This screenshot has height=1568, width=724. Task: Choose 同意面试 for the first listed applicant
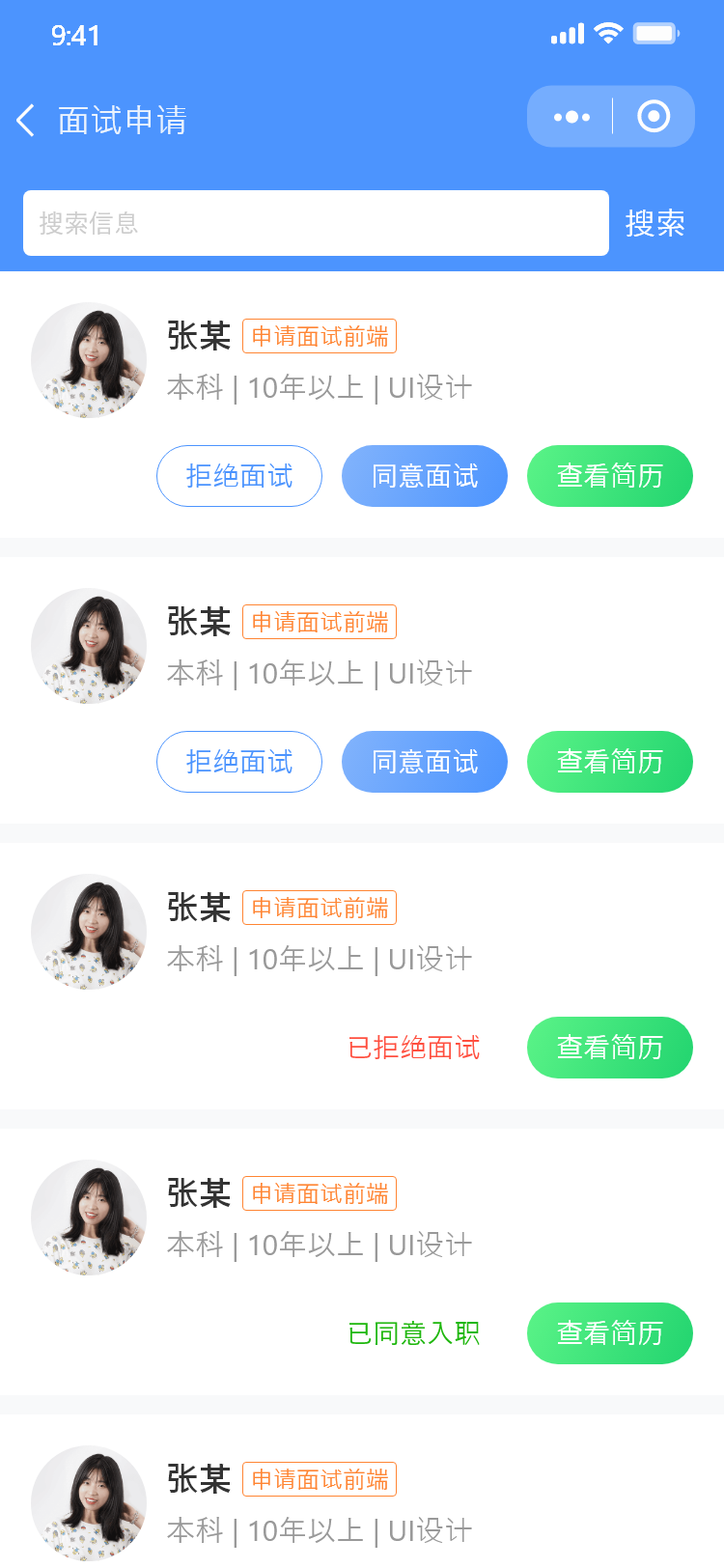(425, 476)
